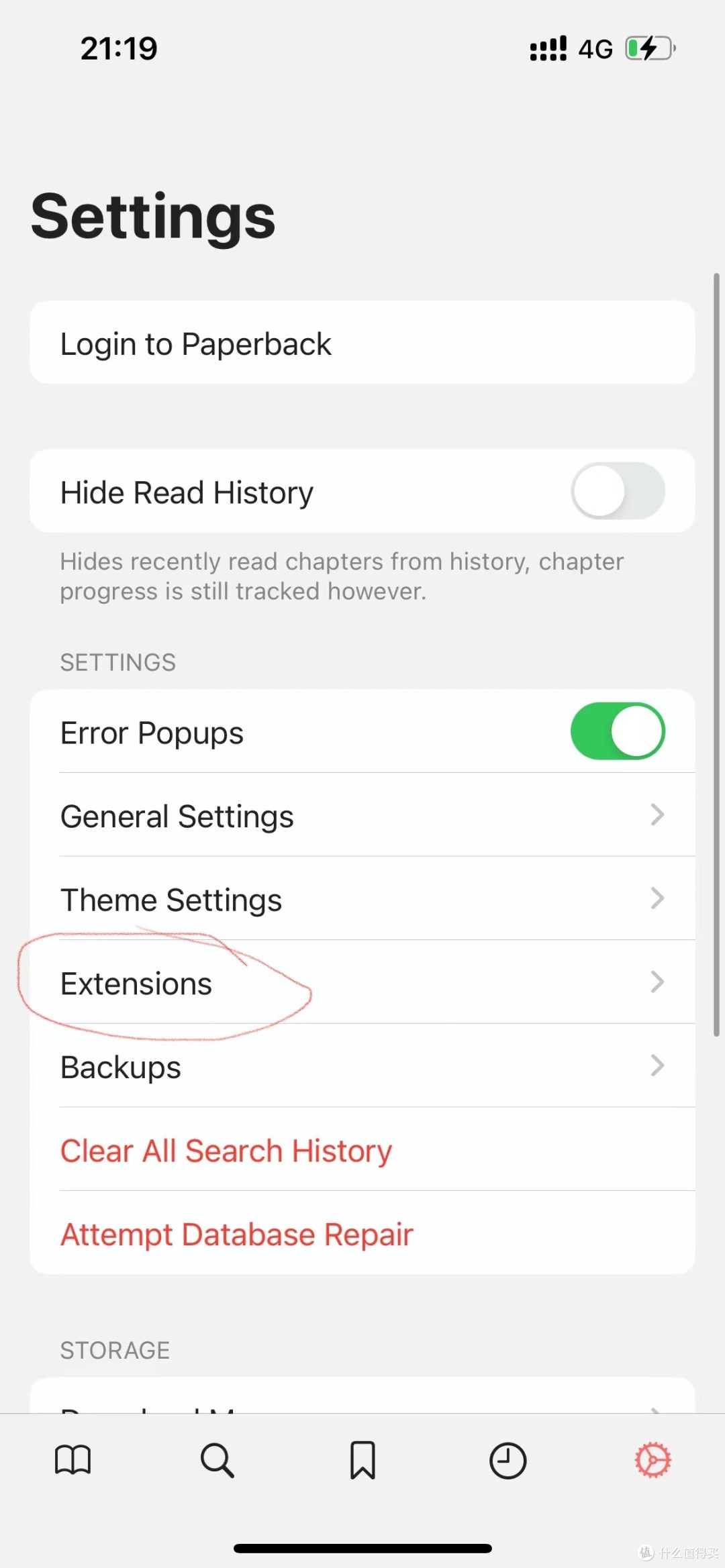This screenshot has width=725, height=1568.
Task: Tap Clear All Search History
Action: 226,1151
